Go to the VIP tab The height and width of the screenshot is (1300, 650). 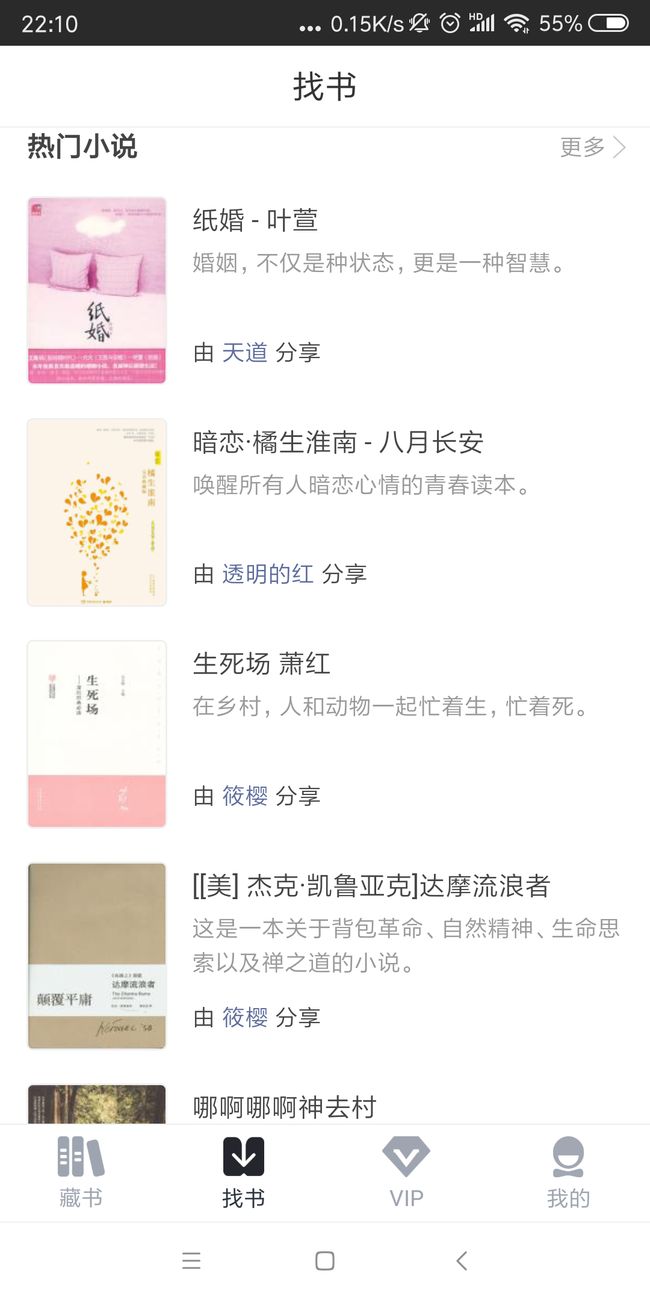point(406,1173)
